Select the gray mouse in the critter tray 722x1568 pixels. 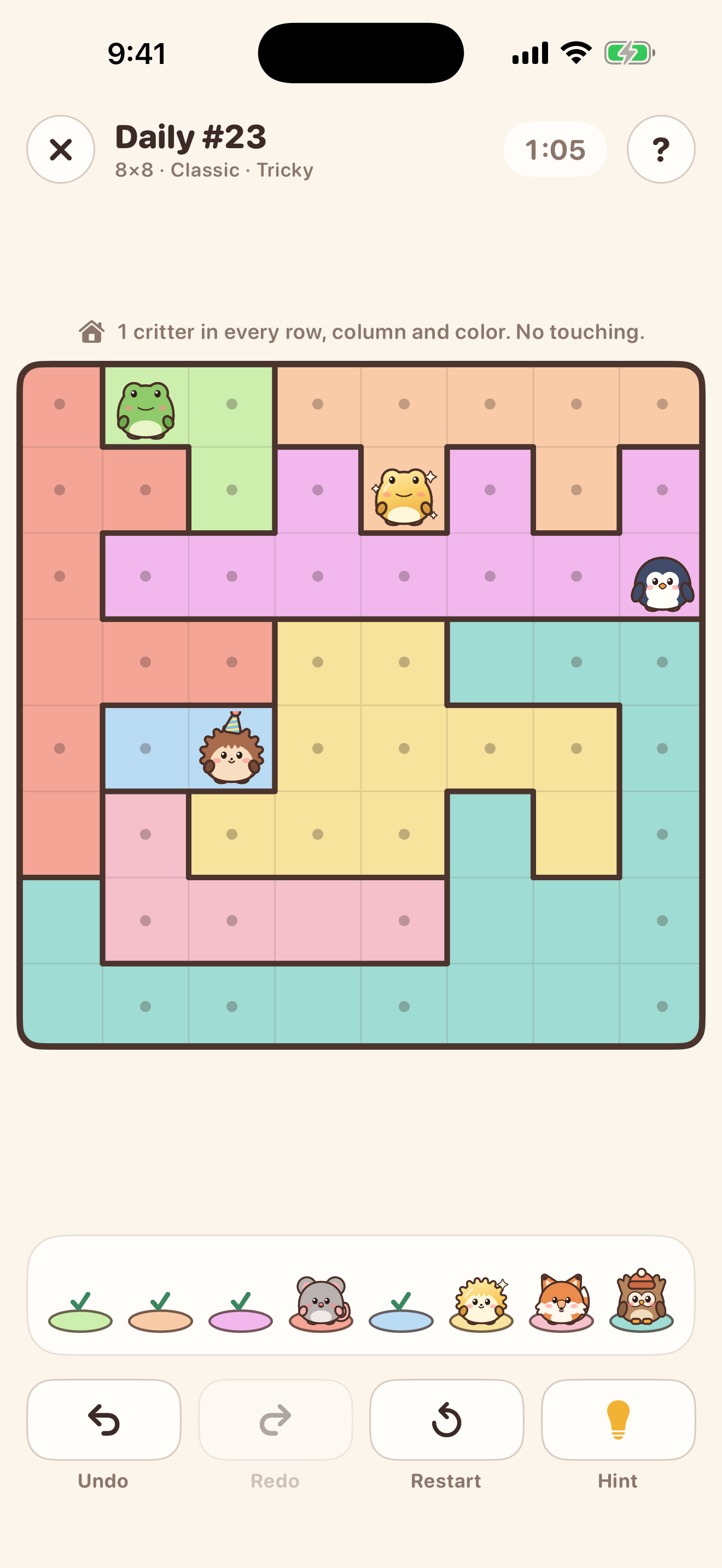pos(321,1303)
